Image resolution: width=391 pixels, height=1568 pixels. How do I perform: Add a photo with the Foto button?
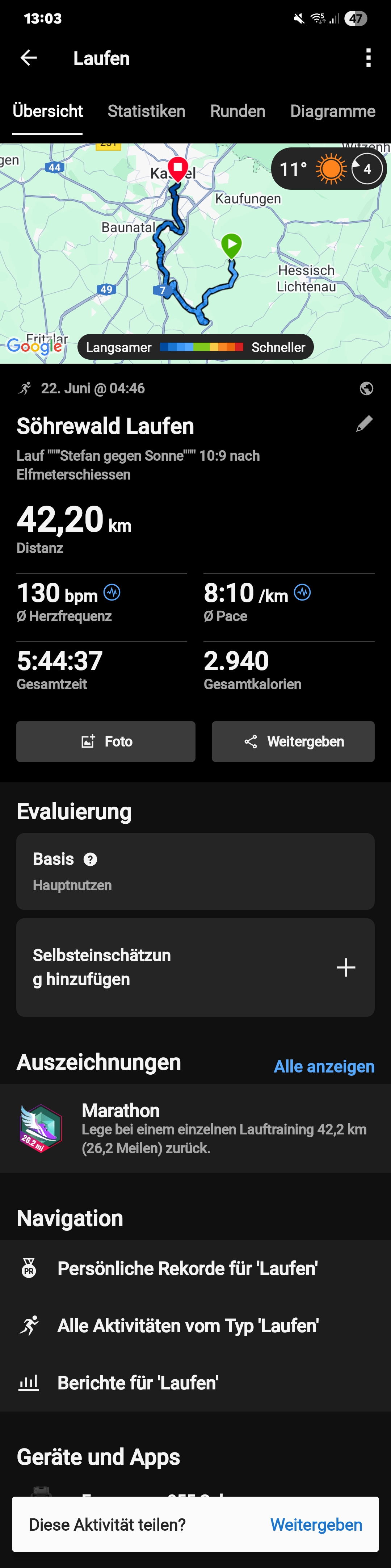click(x=106, y=741)
